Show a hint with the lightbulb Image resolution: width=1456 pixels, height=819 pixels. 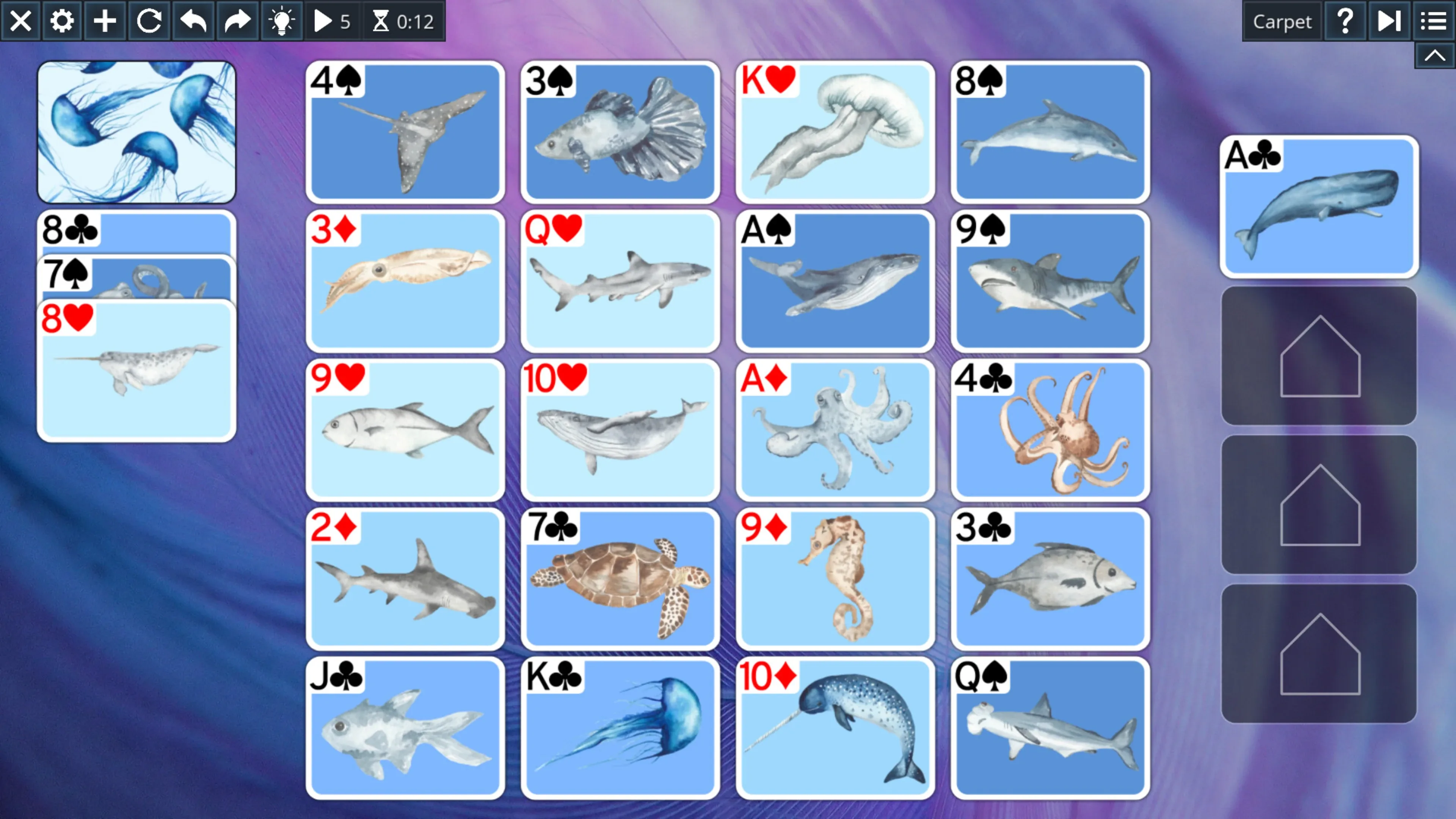[281, 22]
